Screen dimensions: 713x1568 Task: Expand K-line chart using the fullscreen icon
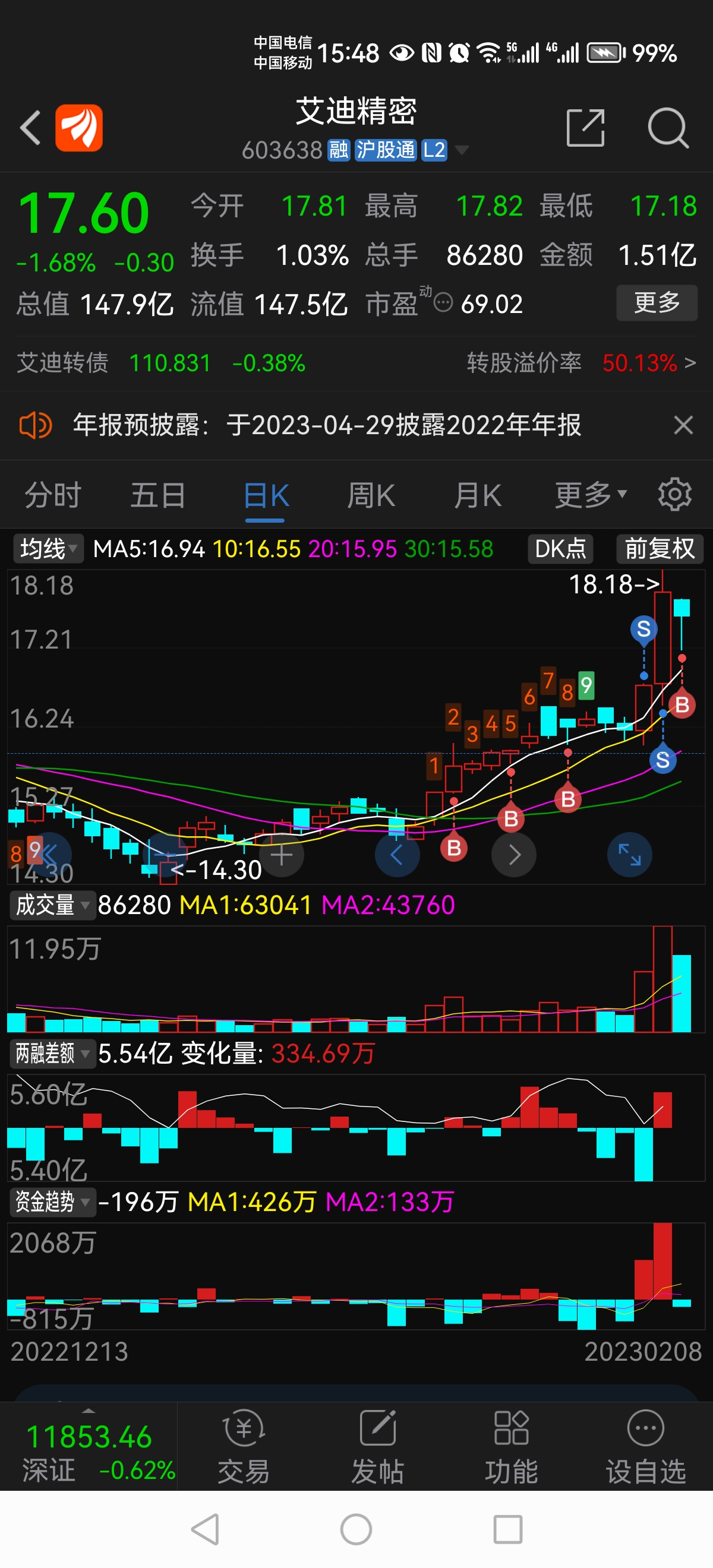[630, 855]
